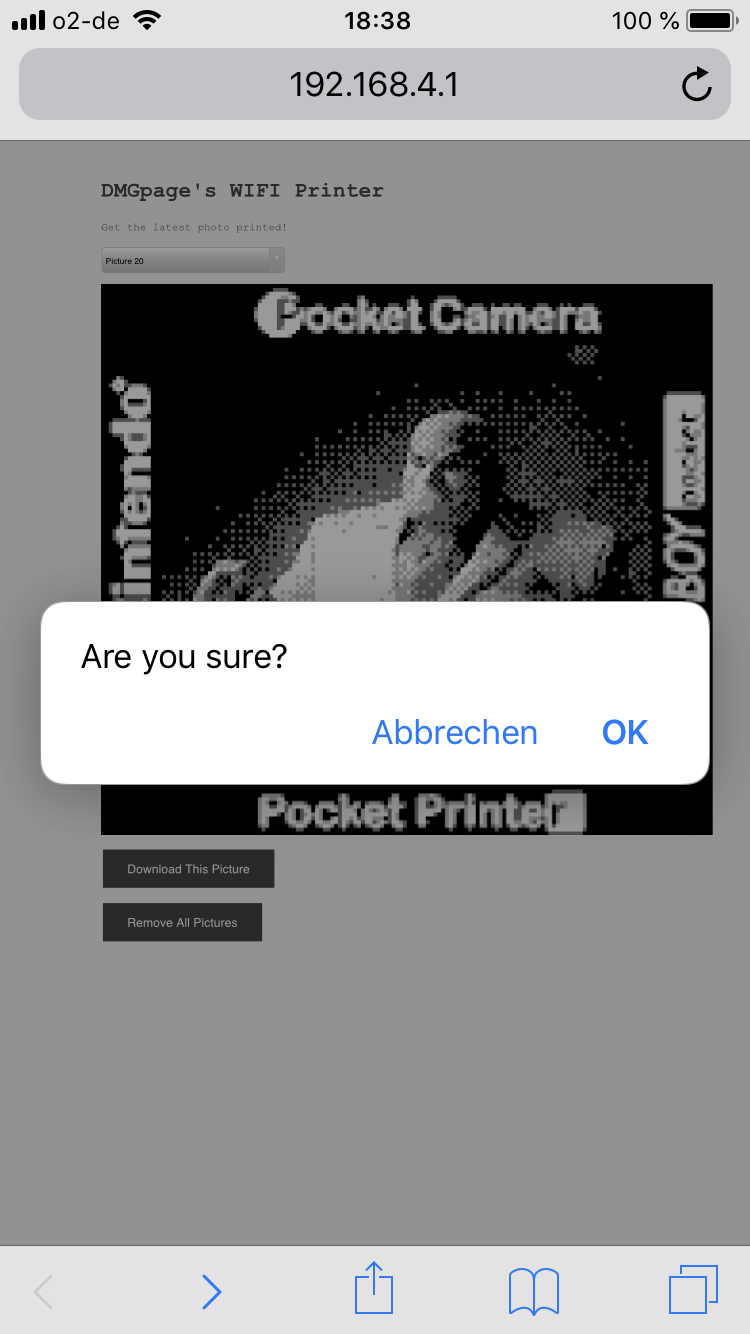The image size is (750, 1334).
Task: Edit the 192.168.4.1 address field
Action: pyautogui.click(x=374, y=85)
